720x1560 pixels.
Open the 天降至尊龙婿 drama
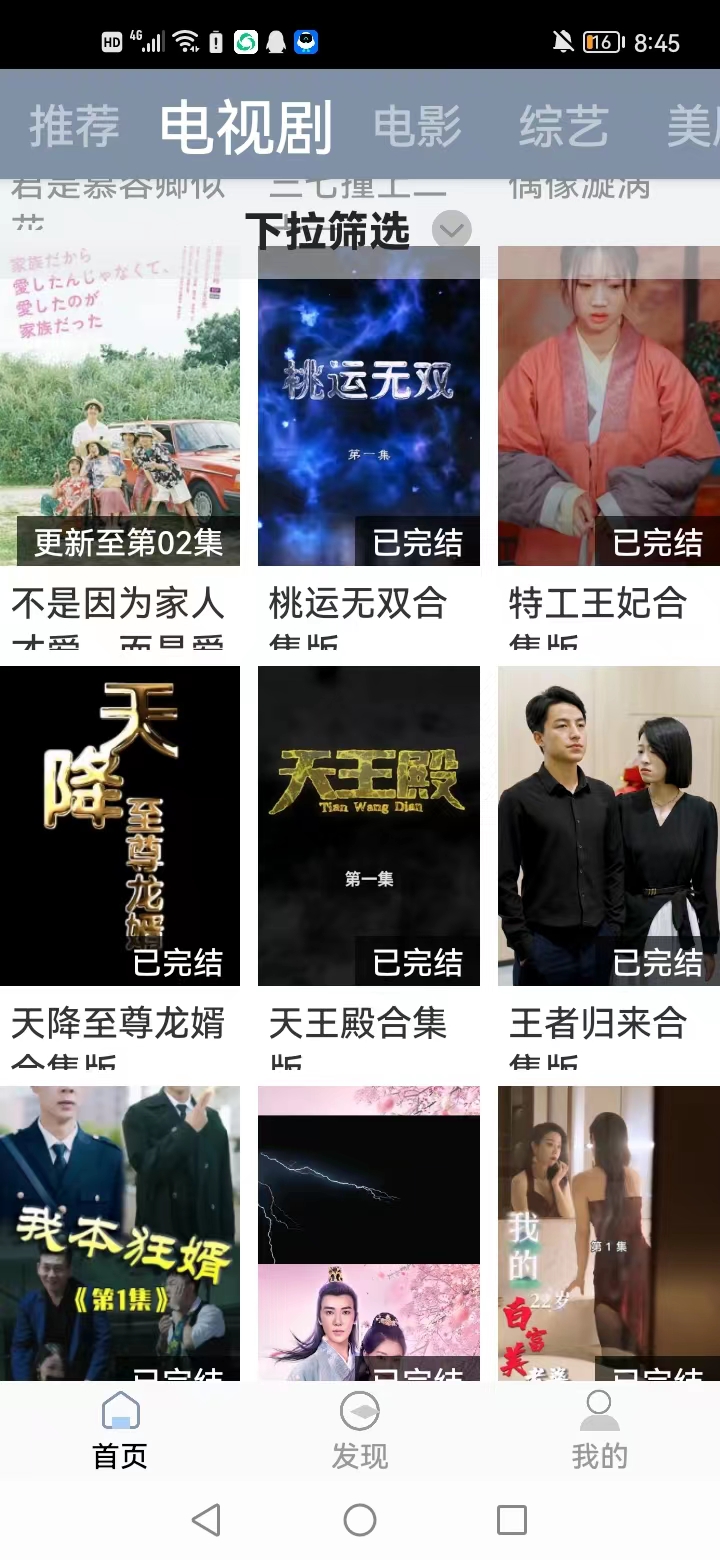click(x=120, y=826)
